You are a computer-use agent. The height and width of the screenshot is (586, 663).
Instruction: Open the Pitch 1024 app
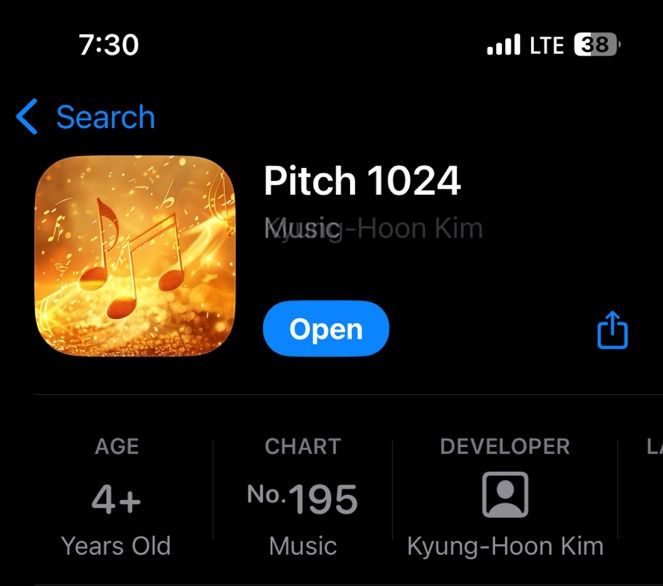tap(326, 329)
